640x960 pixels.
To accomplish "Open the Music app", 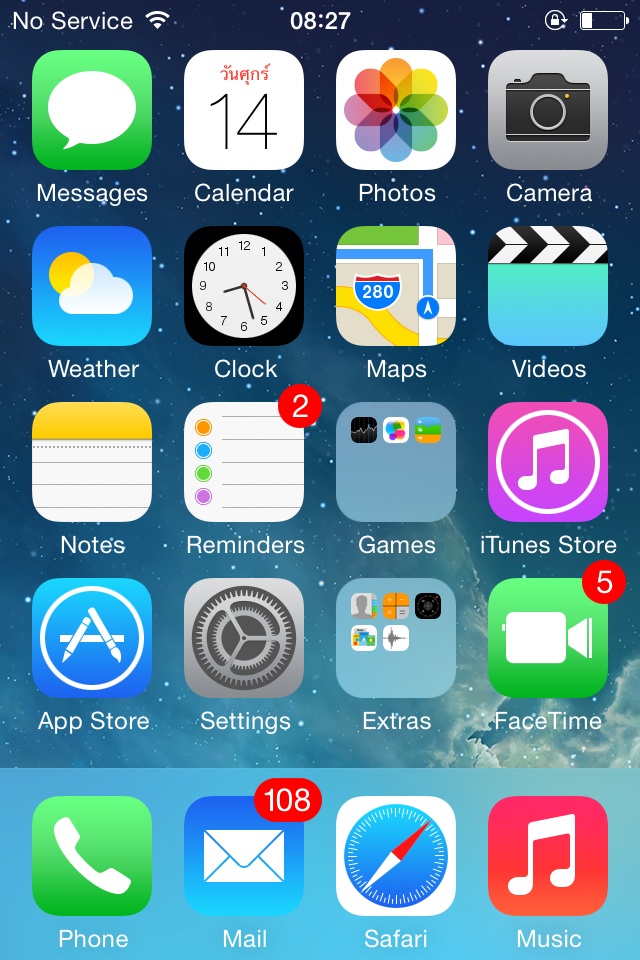I will [x=548, y=856].
